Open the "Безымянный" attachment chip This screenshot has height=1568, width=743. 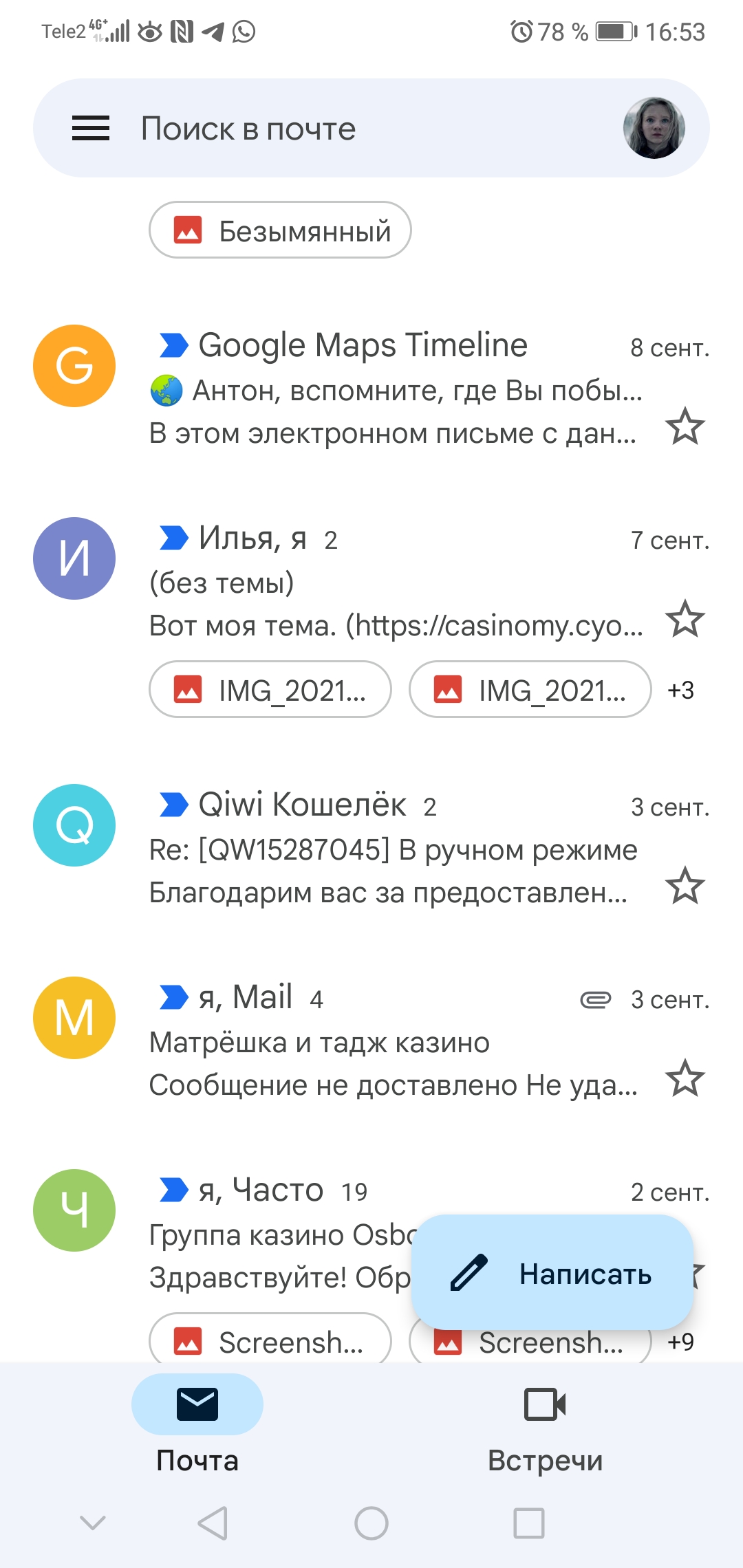click(x=280, y=230)
